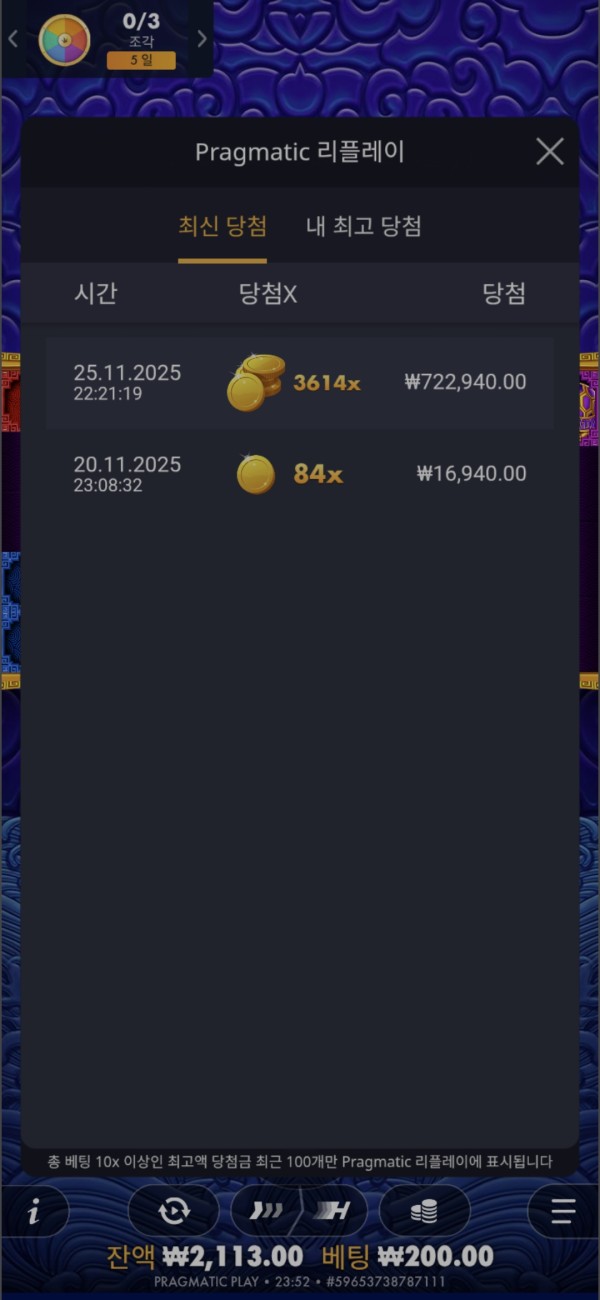This screenshot has width=600, height=1300.
Task: Open the hamburger menu
Action: coord(564,1212)
